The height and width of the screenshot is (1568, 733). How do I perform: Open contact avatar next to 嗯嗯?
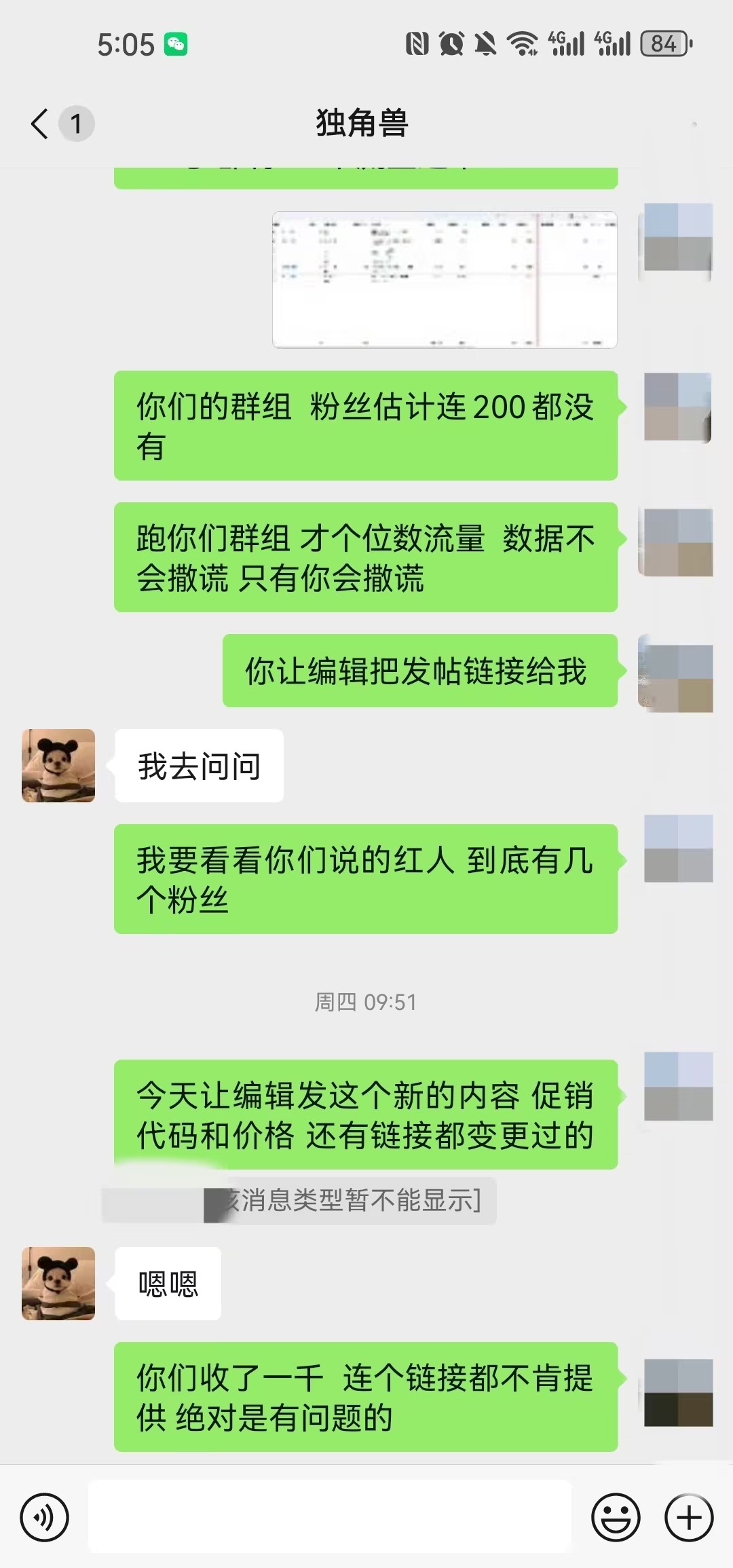58,1284
